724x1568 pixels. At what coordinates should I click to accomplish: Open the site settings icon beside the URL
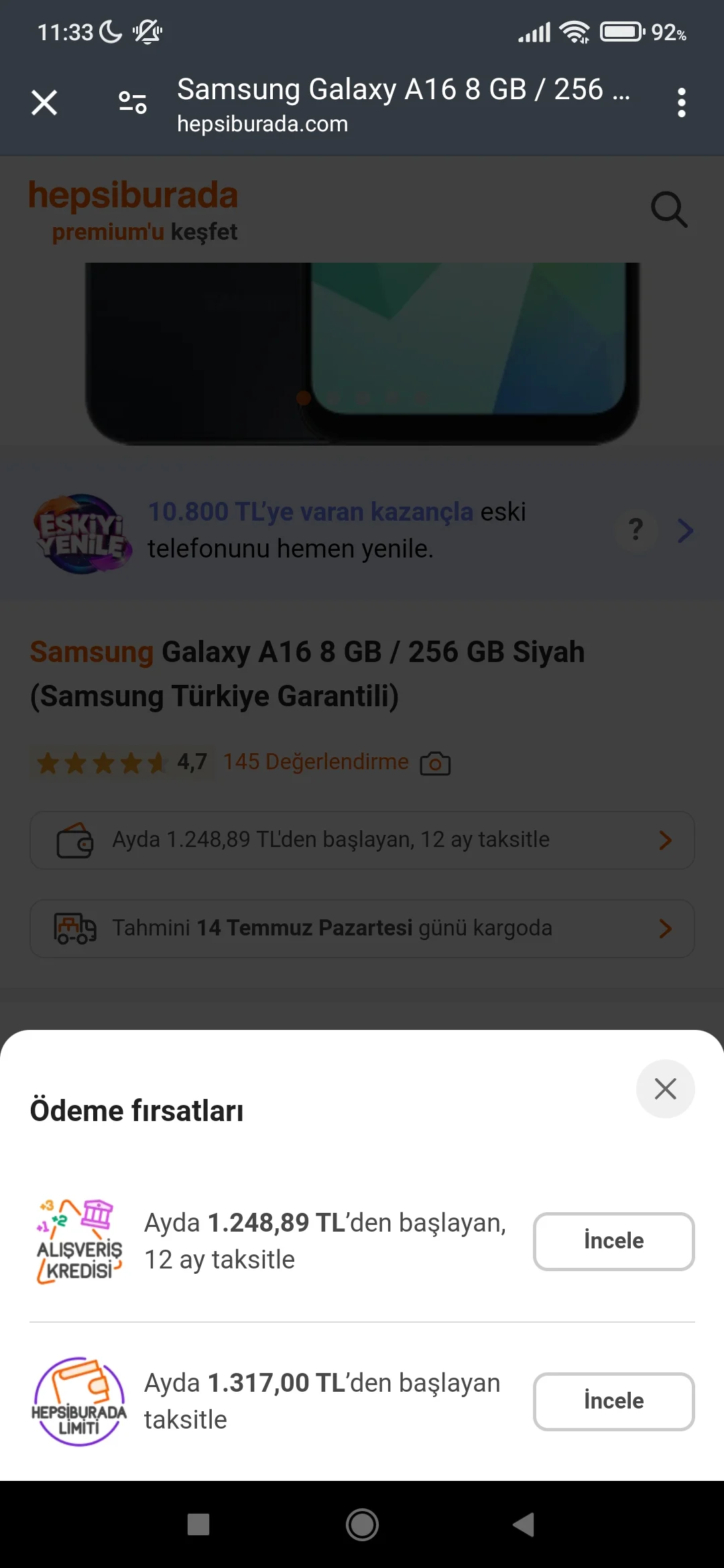pyautogui.click(x=132, y=103)
